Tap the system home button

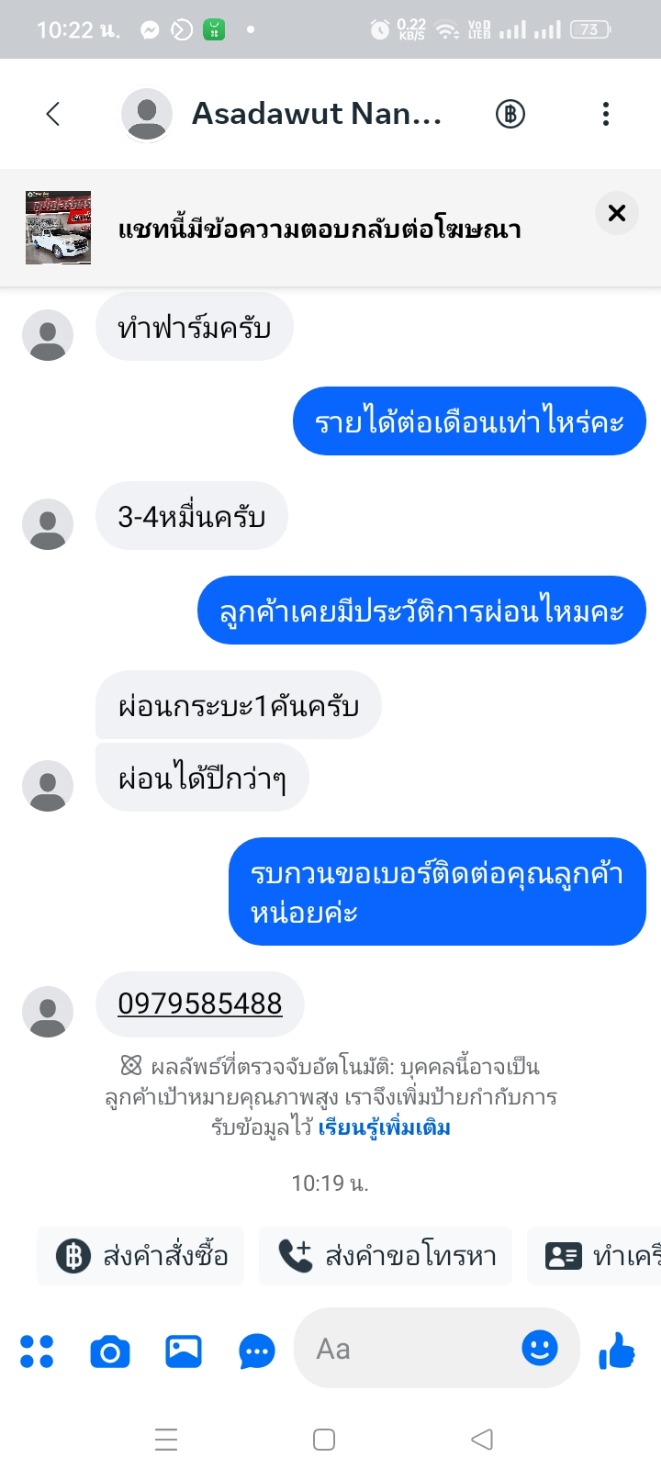pos(323,1439)
